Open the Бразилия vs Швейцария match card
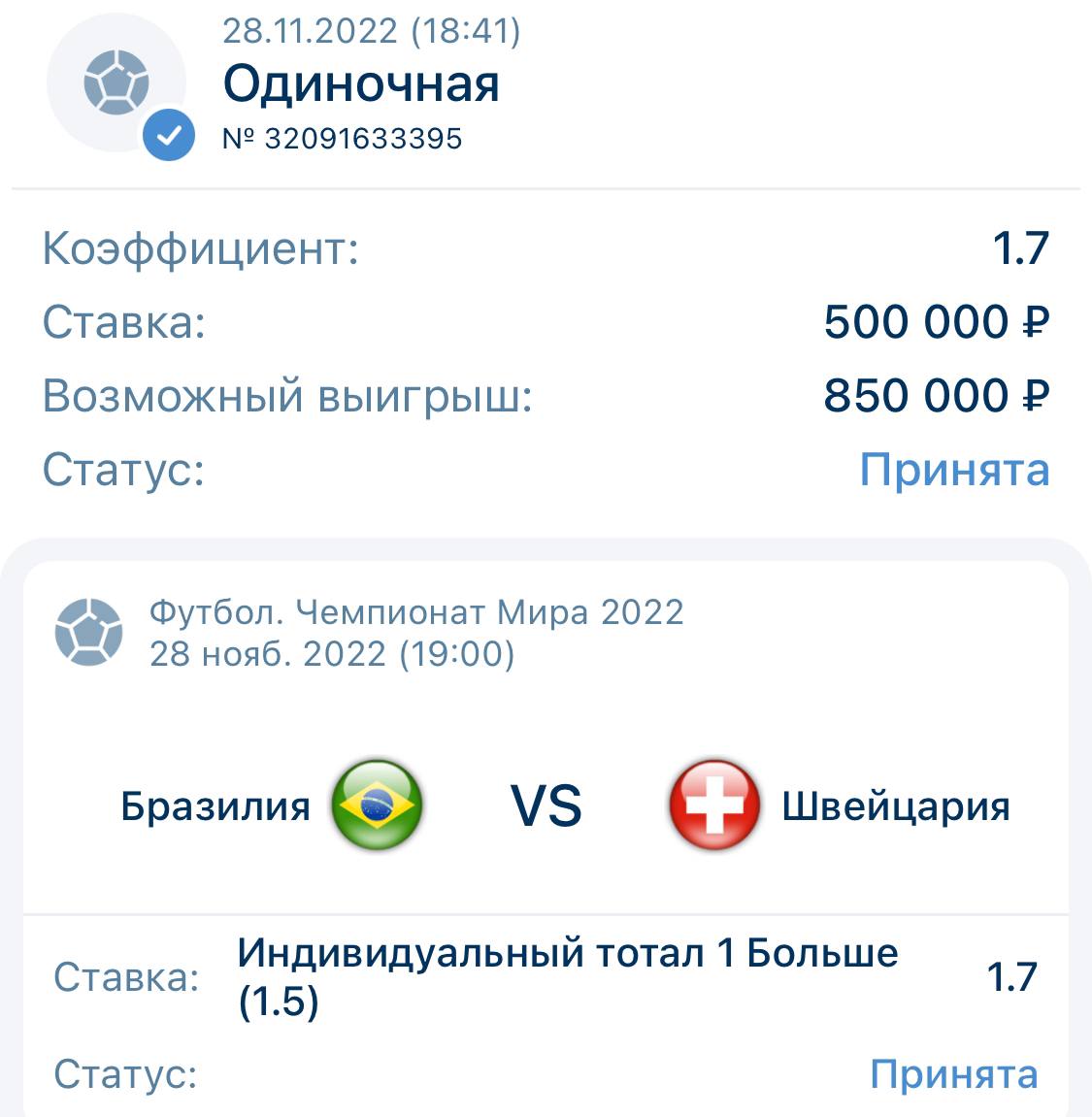The height and width of the screenshot is (1117, 1092). [x=546, y=805]
